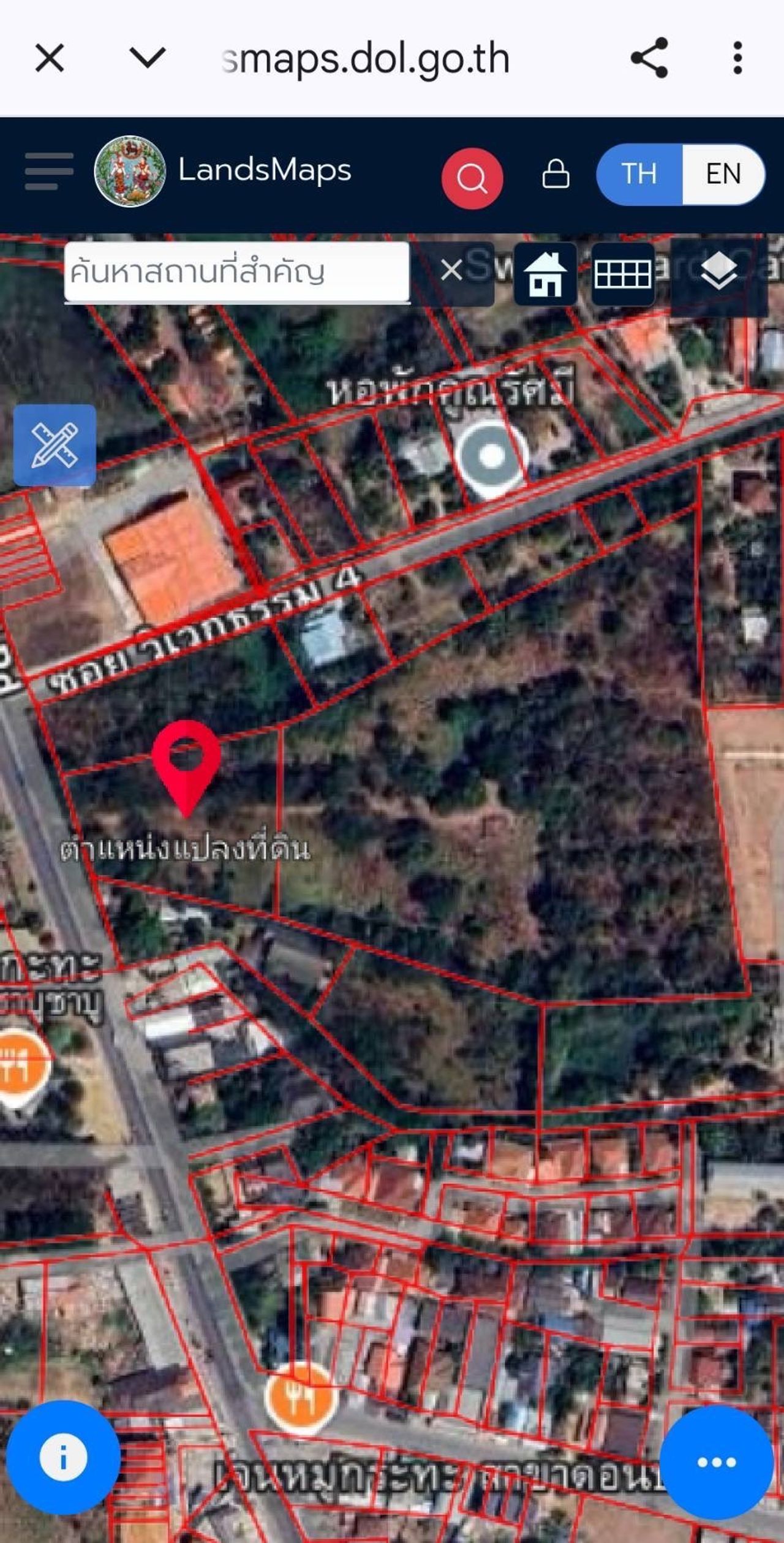Open the lock login icon
The height and width of the screenshot is (1543, 784).
(x=556, y=174)
